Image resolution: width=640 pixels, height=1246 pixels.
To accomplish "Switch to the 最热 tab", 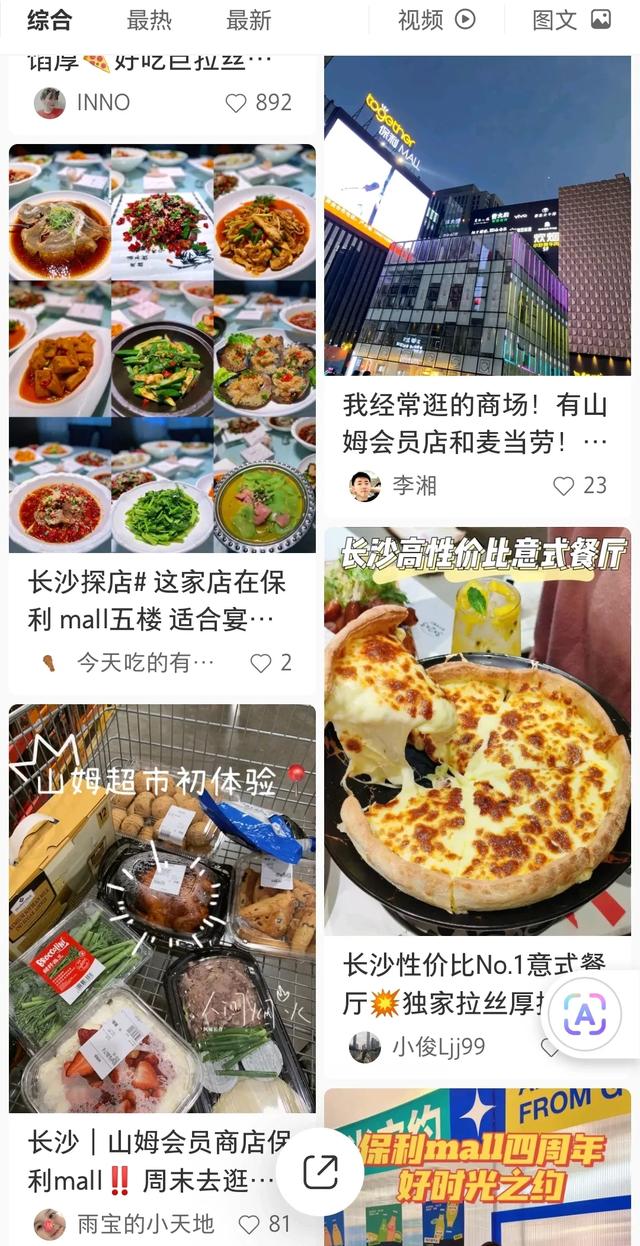I will (x=149, y=20).
